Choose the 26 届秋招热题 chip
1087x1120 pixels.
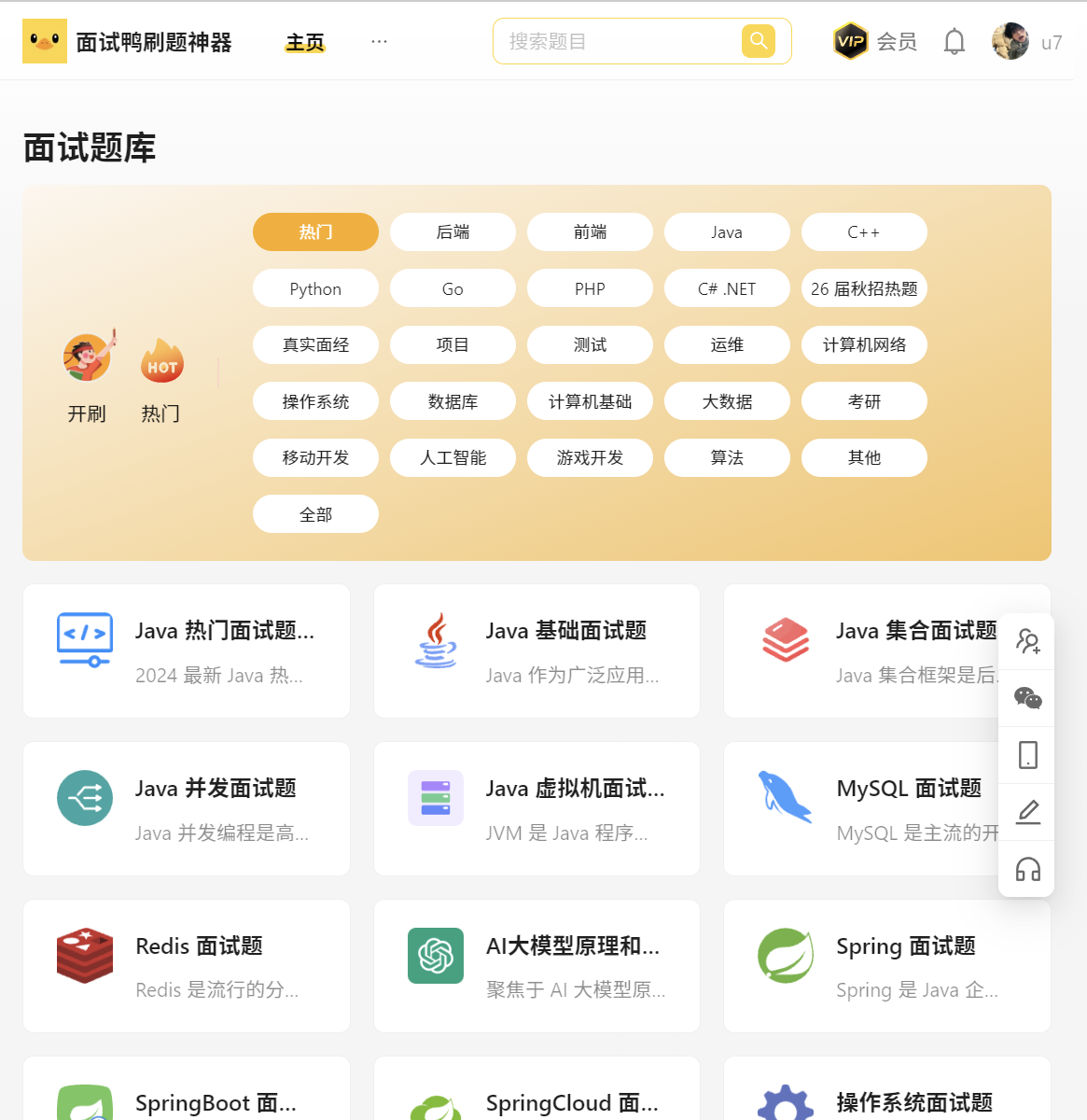click(864, 289)
